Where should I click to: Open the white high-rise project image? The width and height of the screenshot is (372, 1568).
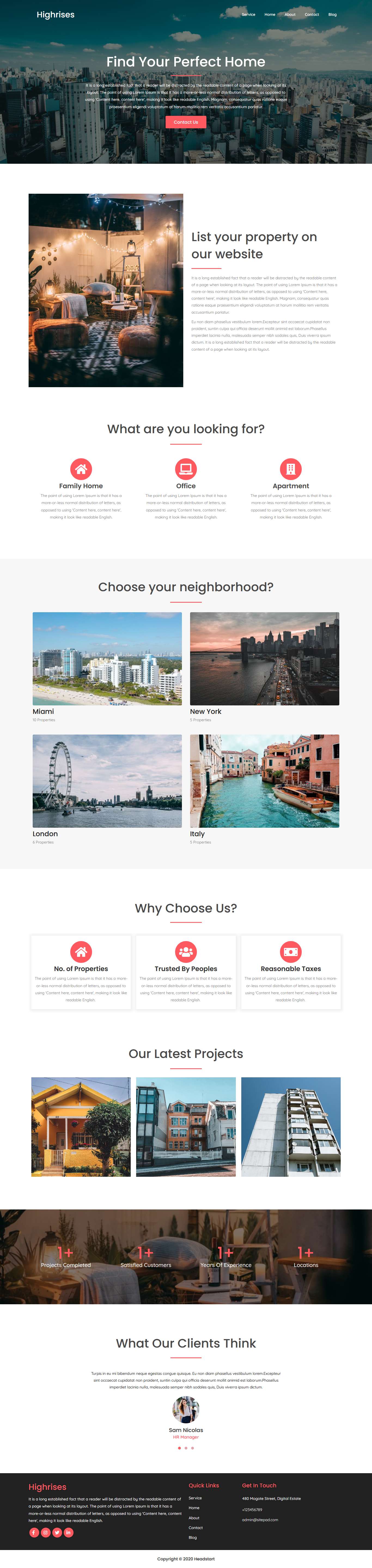(x=291, y=1127)
